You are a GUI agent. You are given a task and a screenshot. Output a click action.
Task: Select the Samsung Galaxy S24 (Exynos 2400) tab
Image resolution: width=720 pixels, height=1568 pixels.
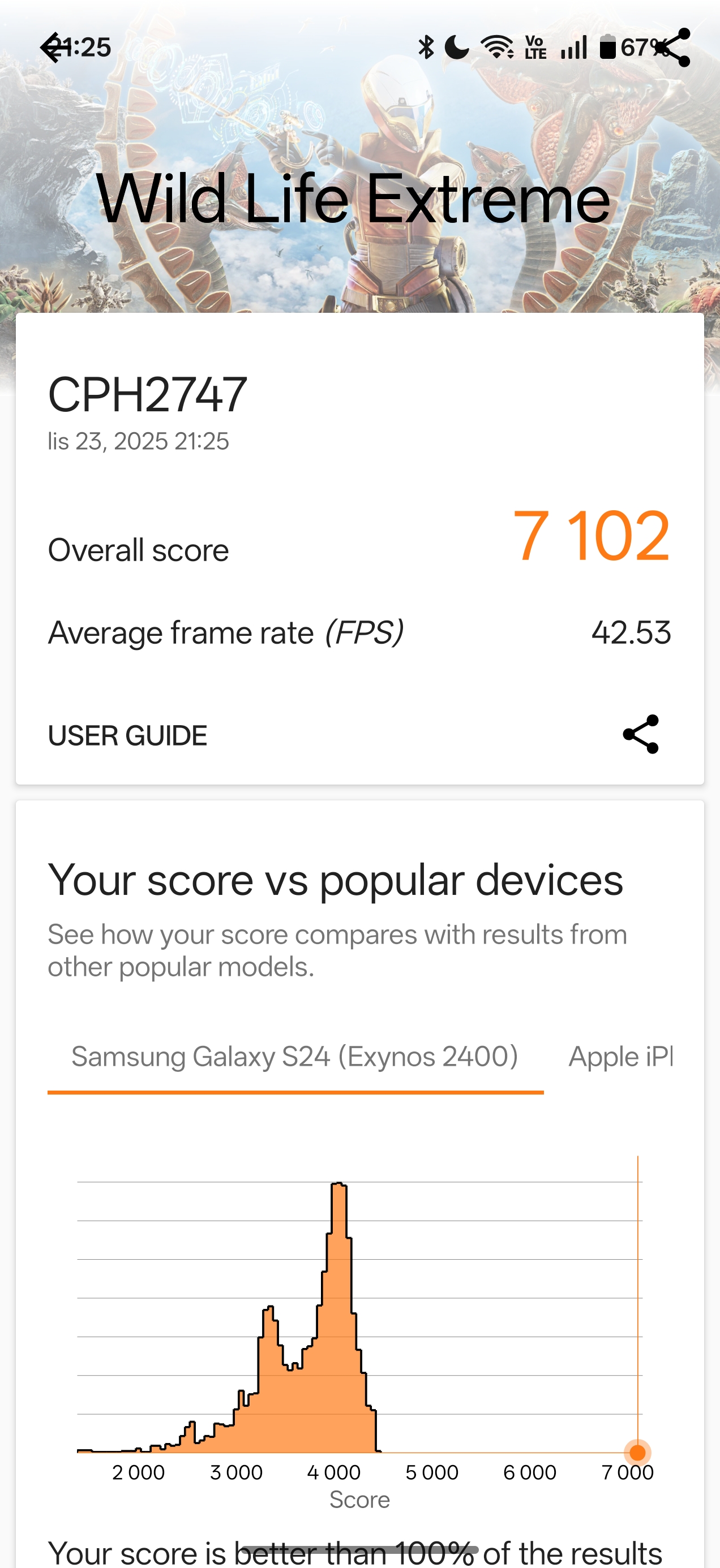point(295,1057)
